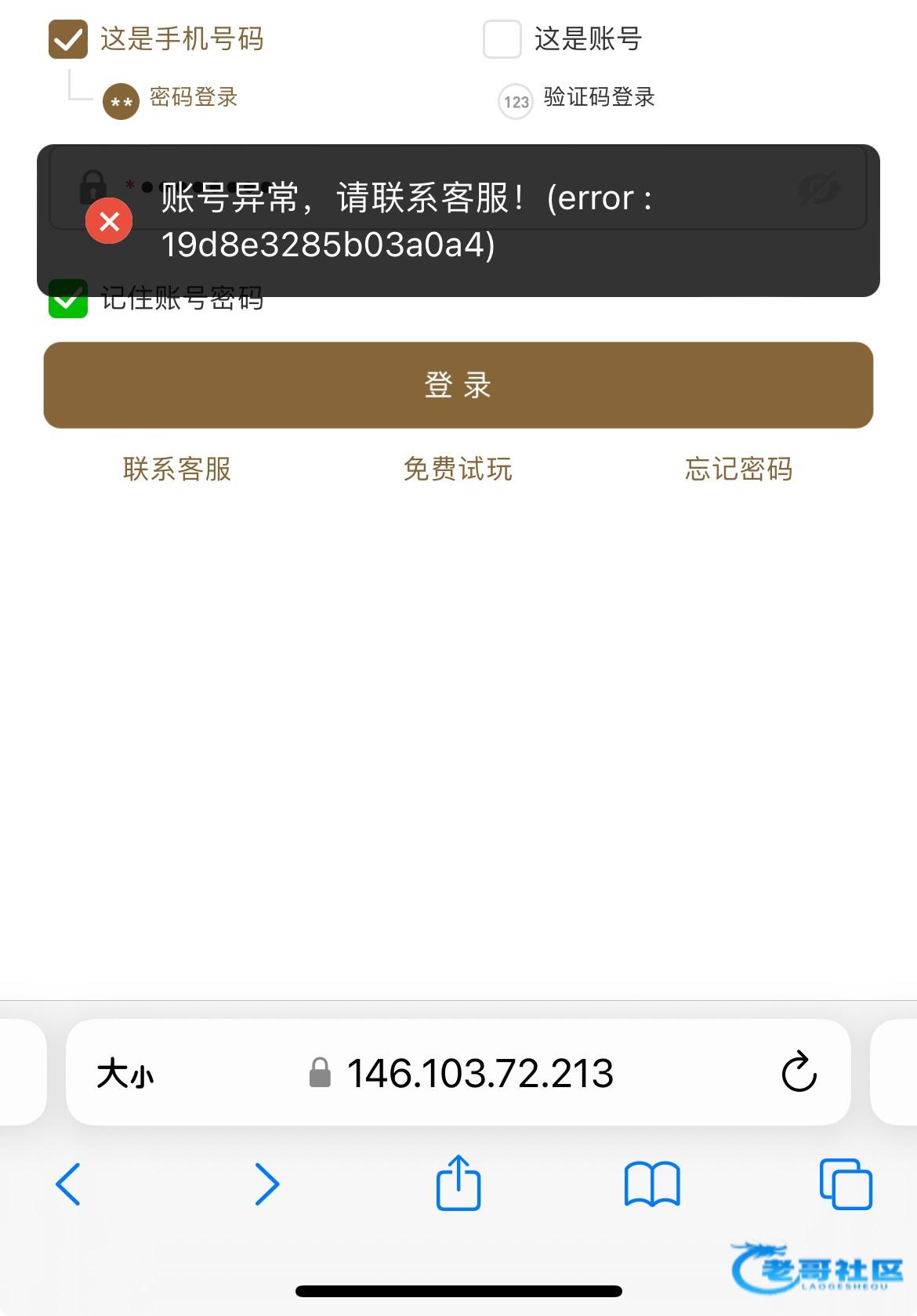Screen dimensions: 917x1316
Task: Open the tab switcher
Action: (x=846, y=1184)
